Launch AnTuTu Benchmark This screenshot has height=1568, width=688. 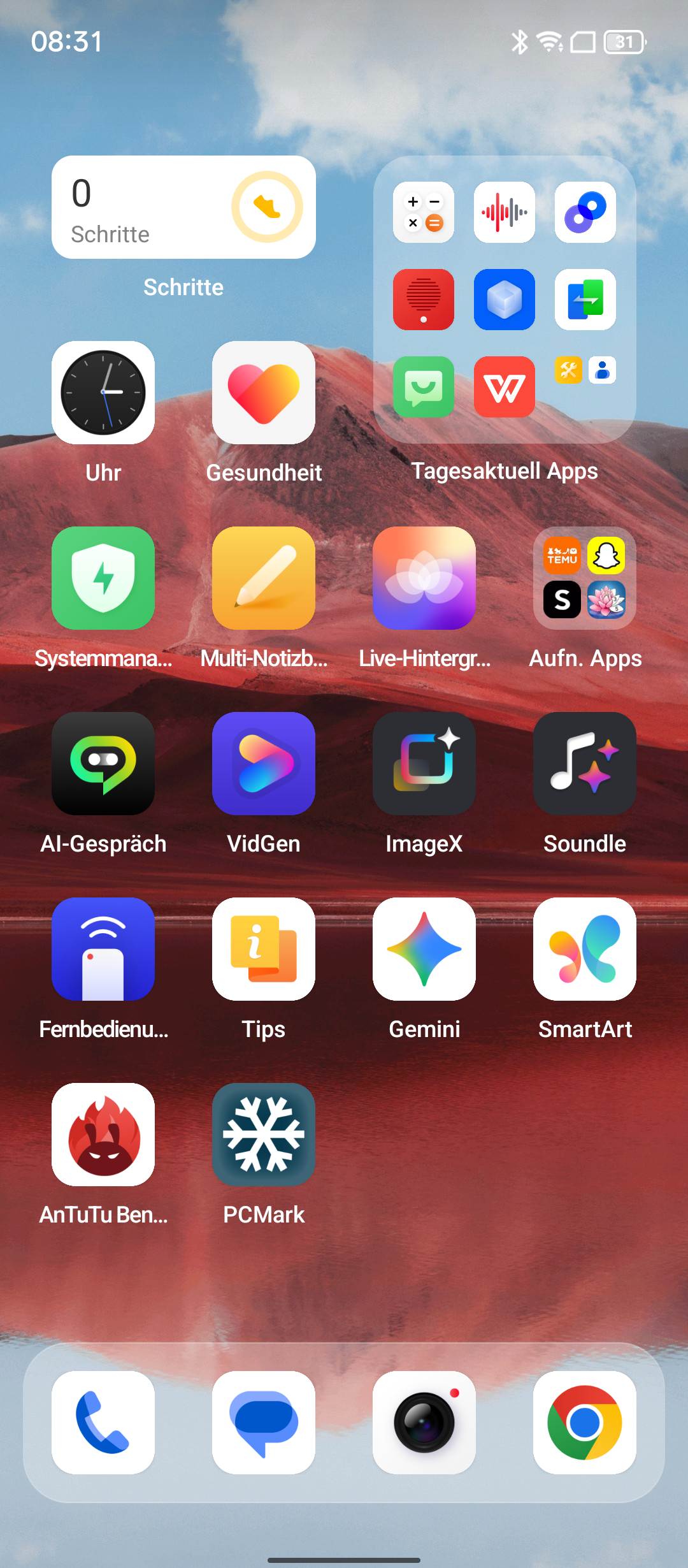pos(103,1135)
